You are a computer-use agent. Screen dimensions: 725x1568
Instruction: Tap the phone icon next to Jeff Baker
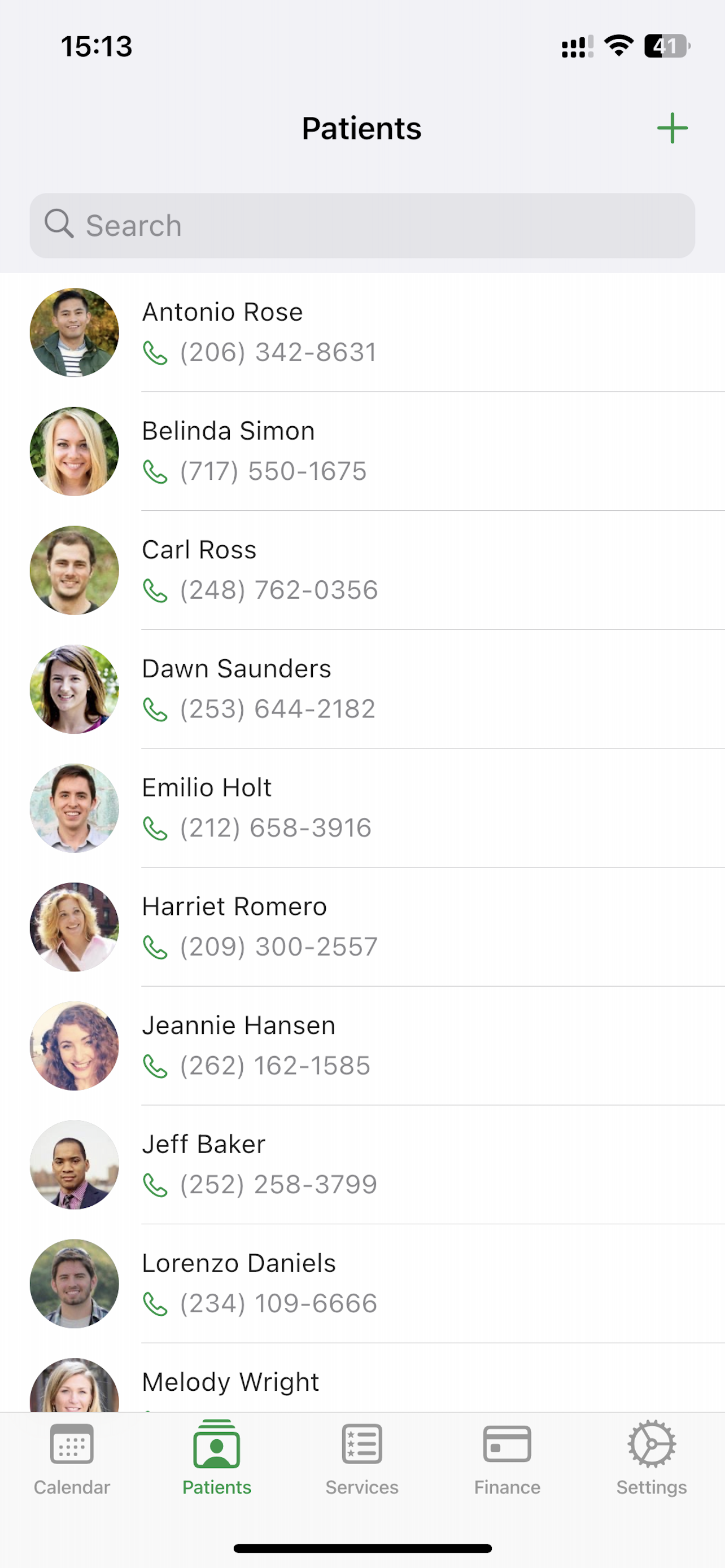tap(155, 1184)
